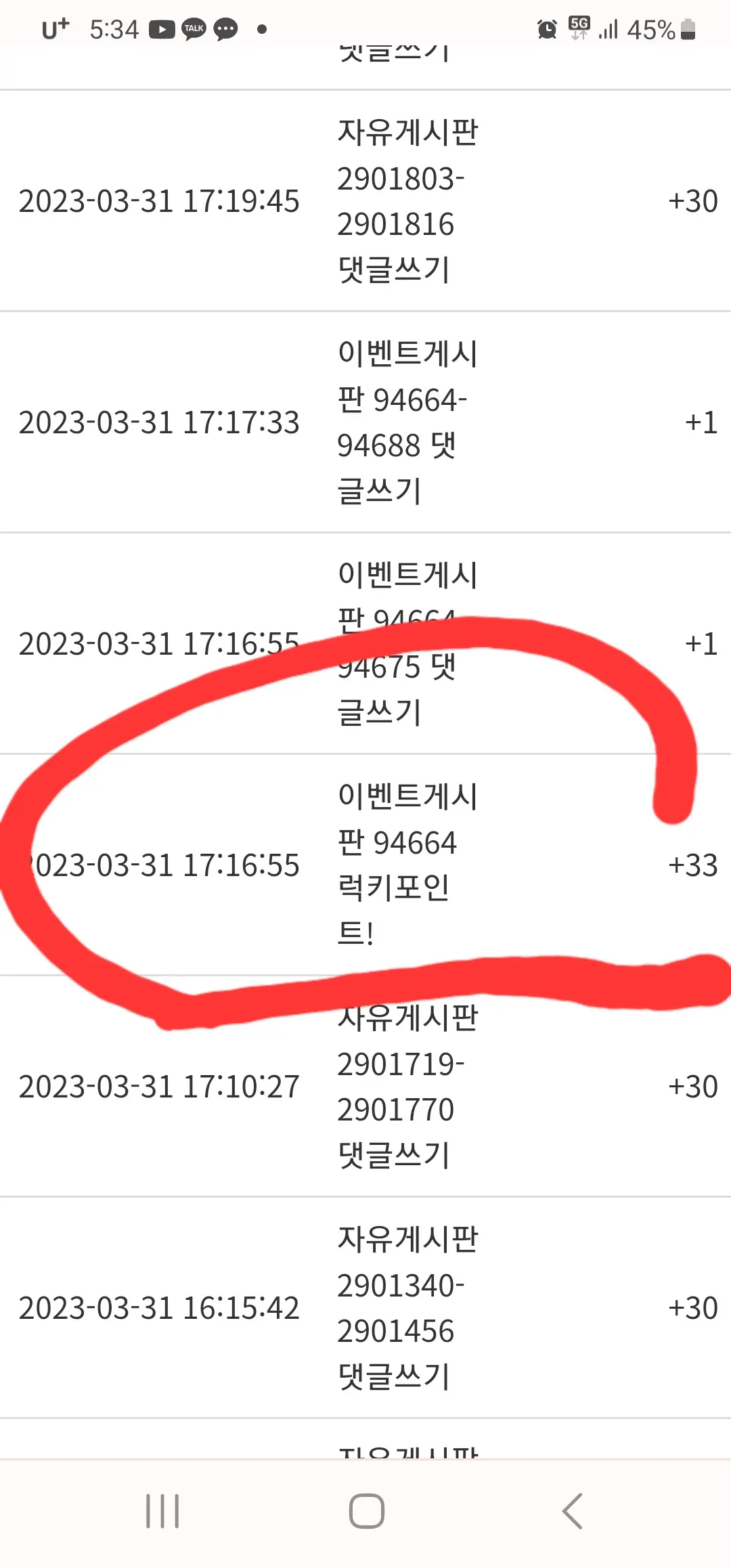Open recent apps from the navigation bar
The width and height of the screenshot is (731, 1568).
(x=162, y=1510)
